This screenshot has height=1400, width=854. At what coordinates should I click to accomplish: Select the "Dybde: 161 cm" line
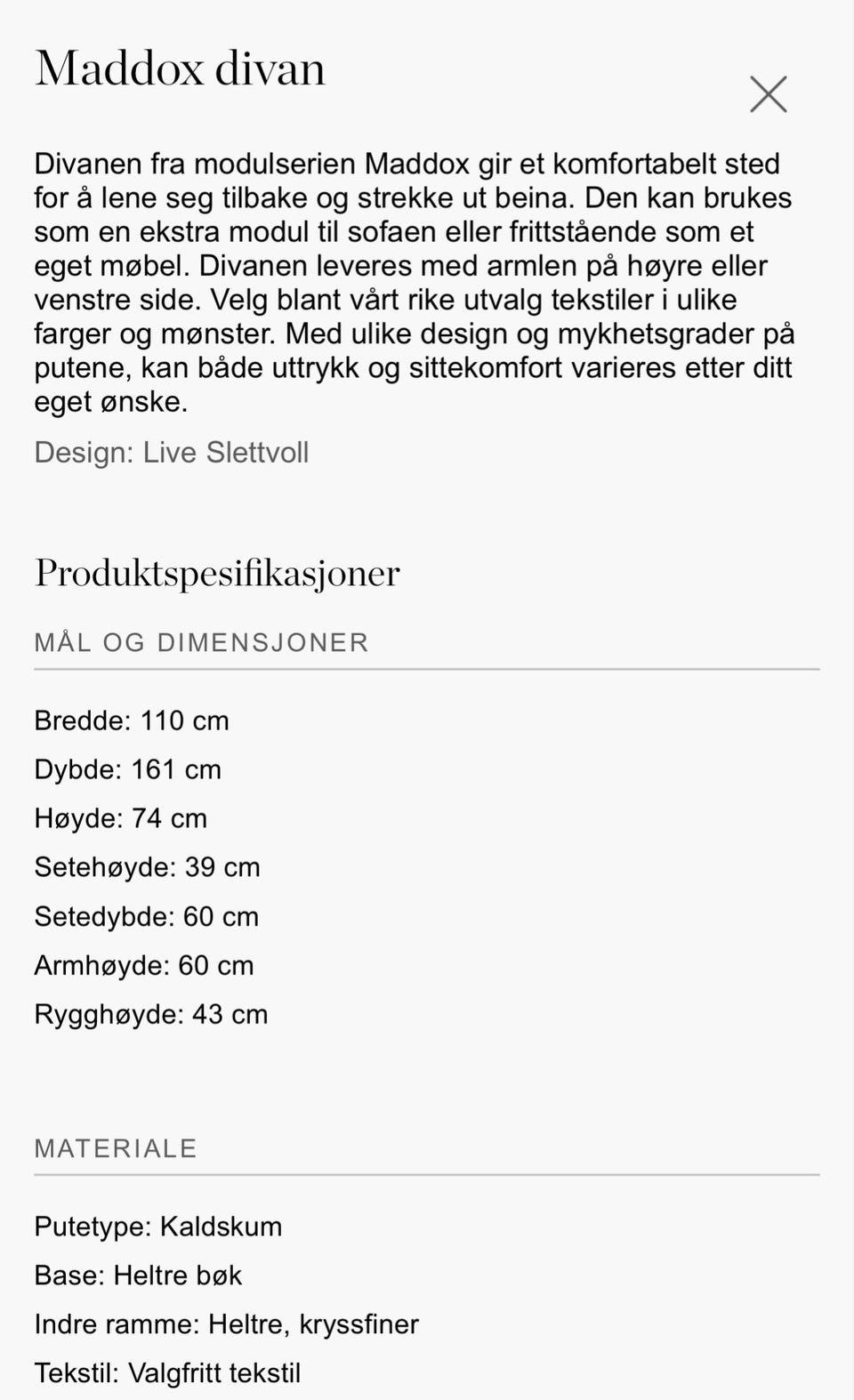click(x=127, y=769)
